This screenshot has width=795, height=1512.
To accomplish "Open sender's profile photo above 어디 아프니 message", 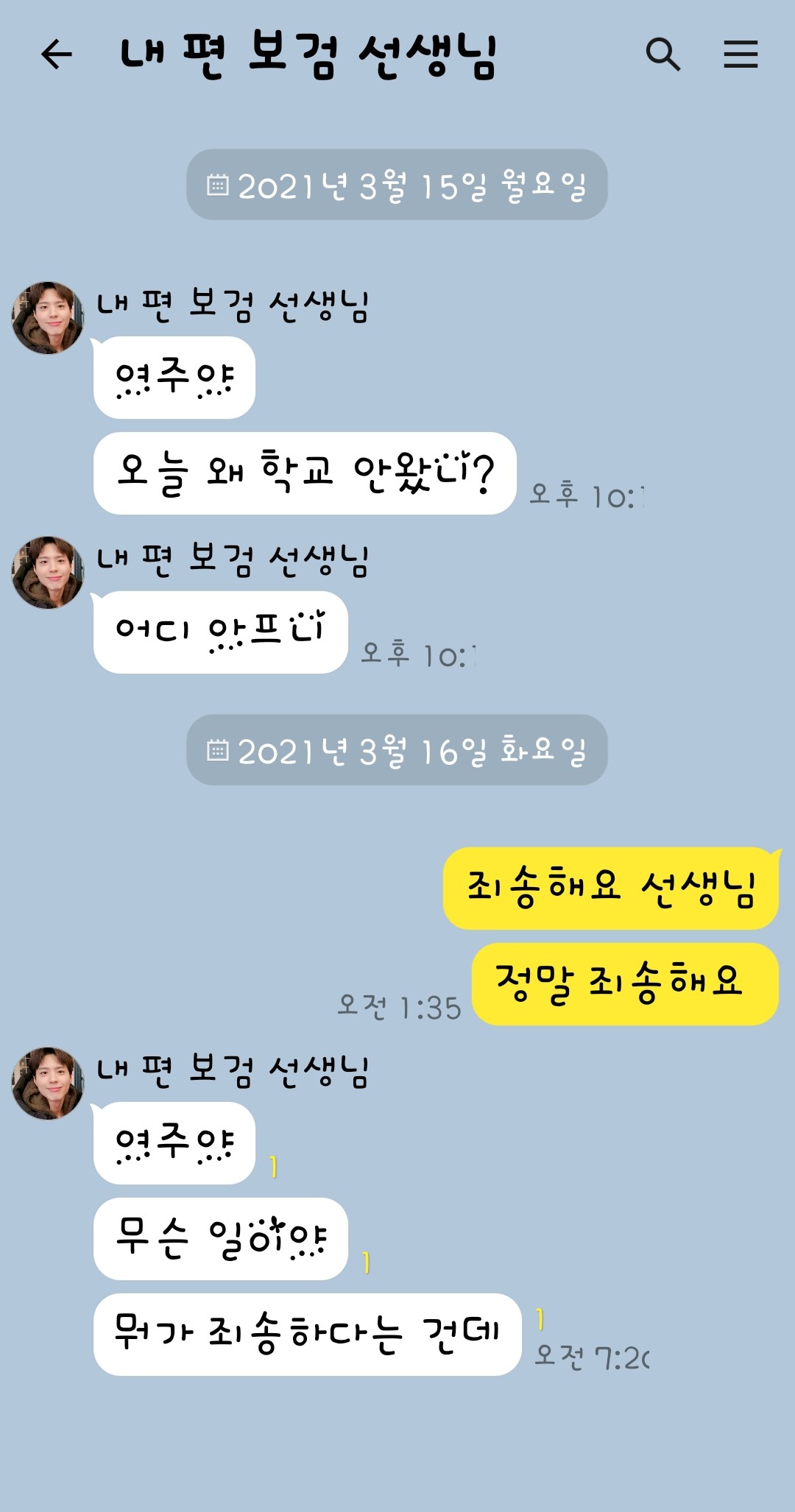I will 48,572.
